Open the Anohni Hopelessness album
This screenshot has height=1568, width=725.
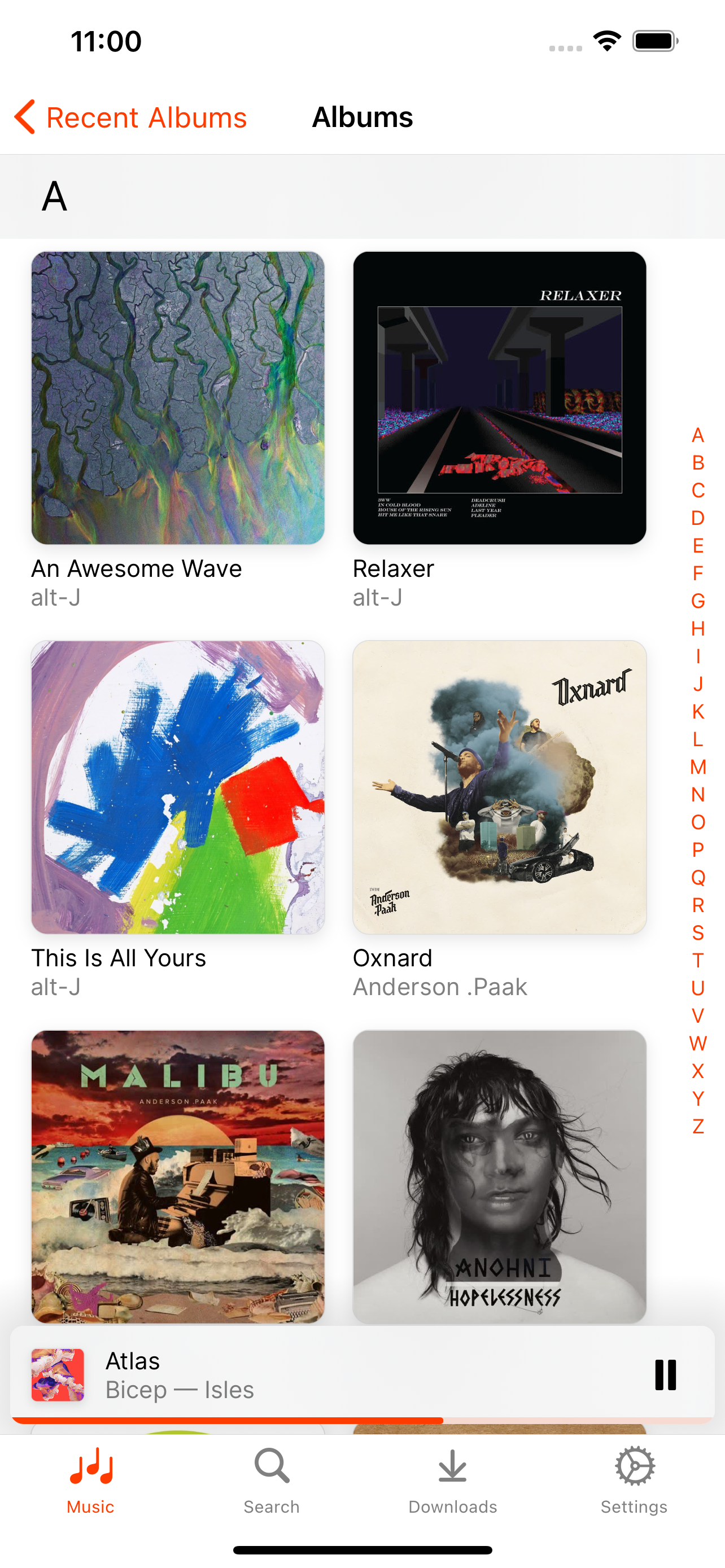(499, 1175)
